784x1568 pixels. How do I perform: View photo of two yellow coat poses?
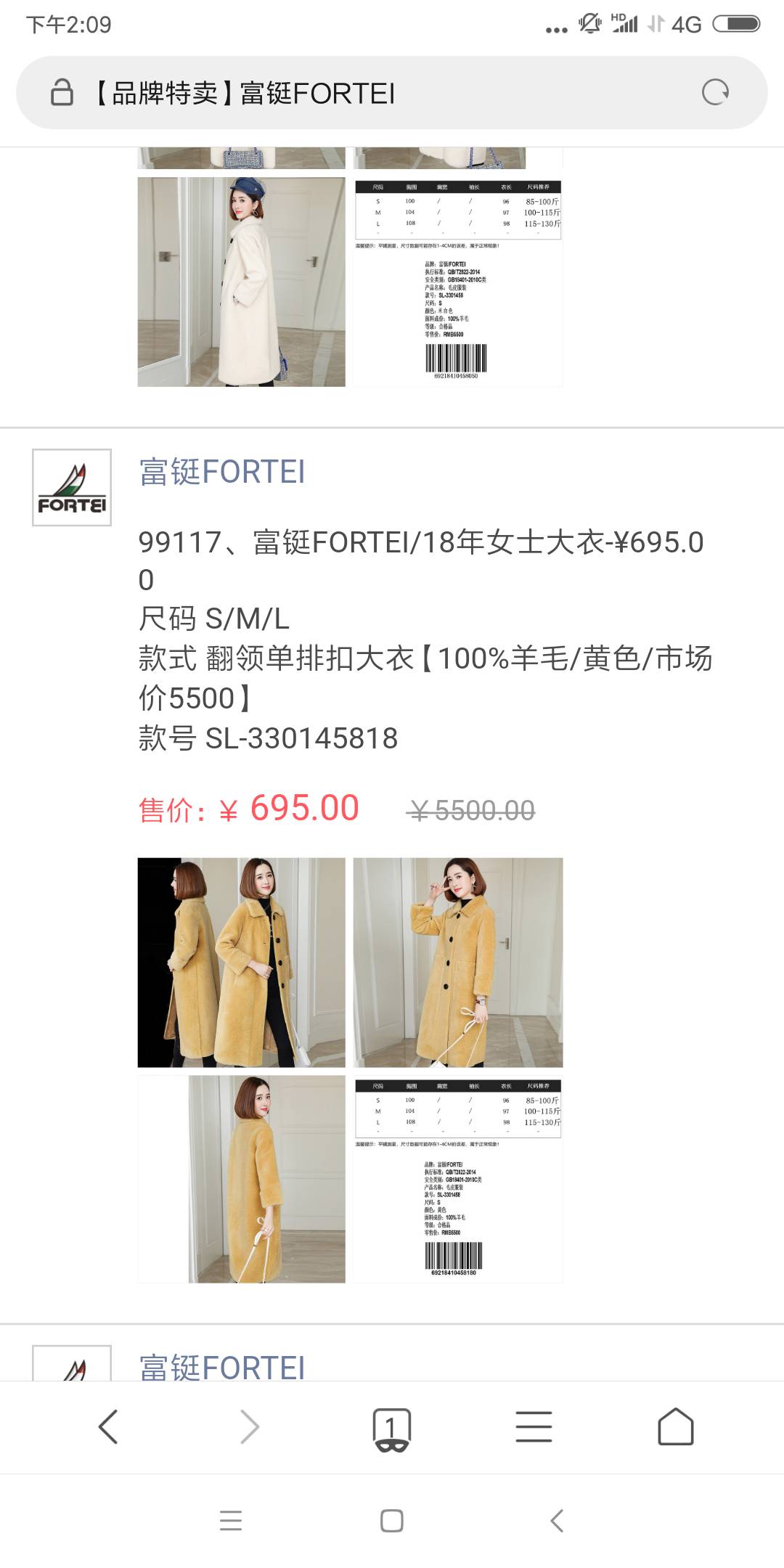[242, 963]
